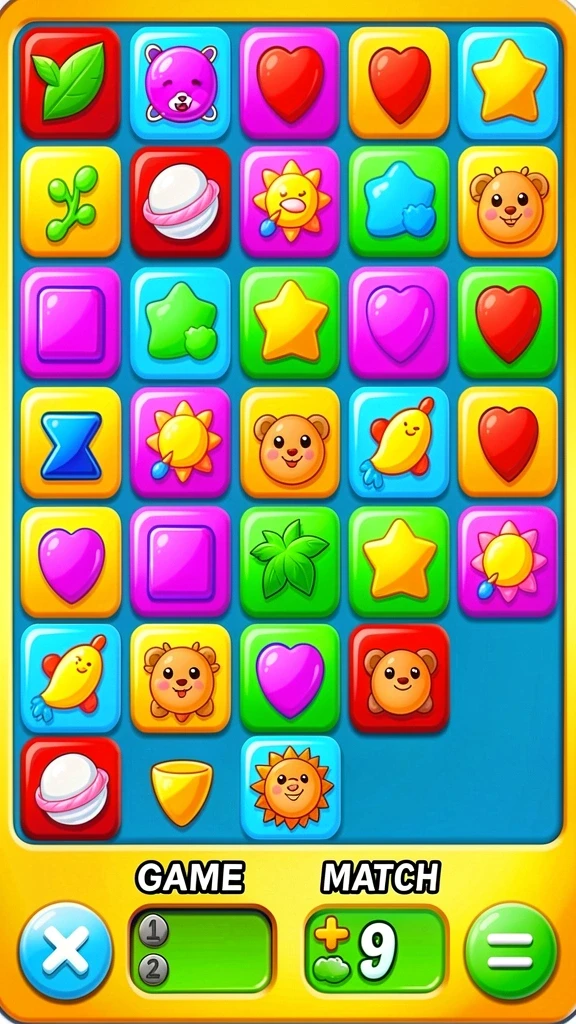Select the red heart on pink tile
Screen dimensions: 576x1024
click(290, 82)
